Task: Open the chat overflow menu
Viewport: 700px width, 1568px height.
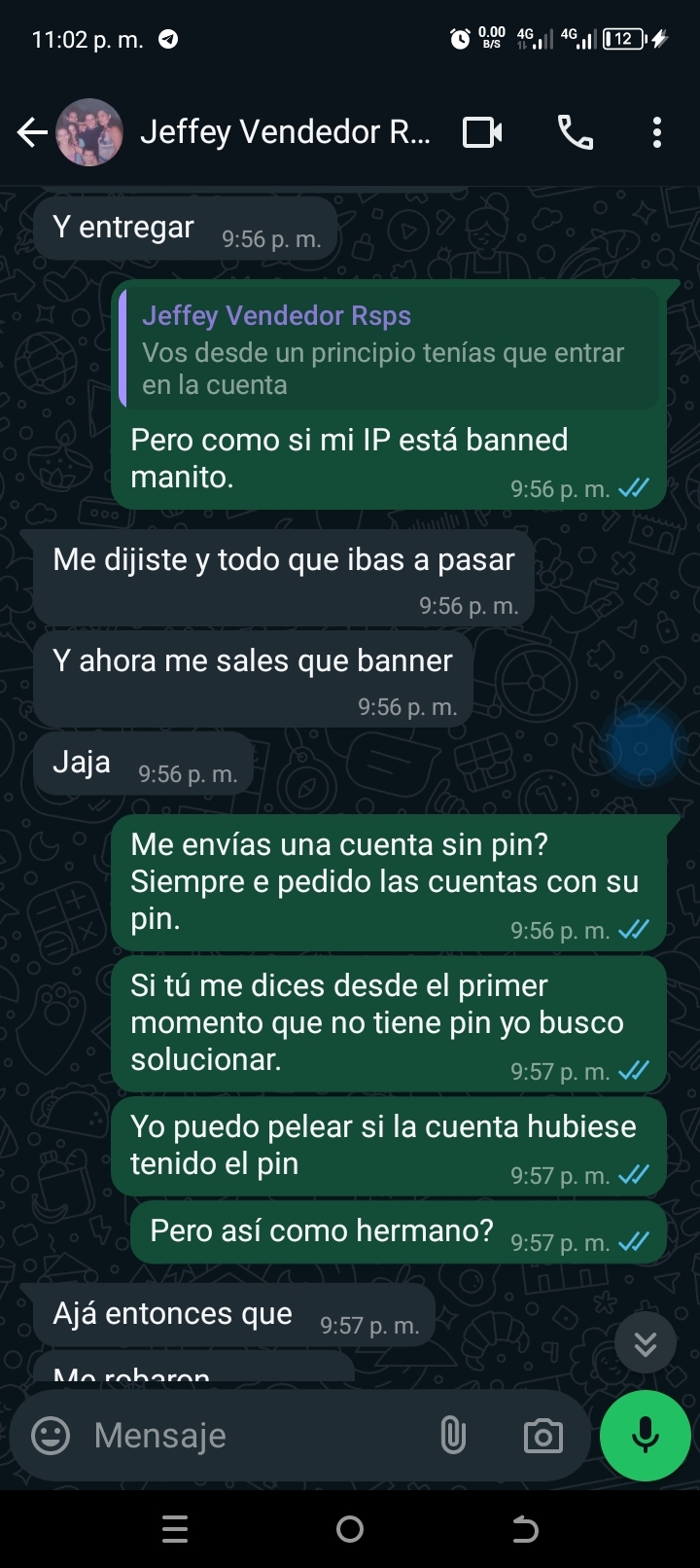Action: pos(657,132)
